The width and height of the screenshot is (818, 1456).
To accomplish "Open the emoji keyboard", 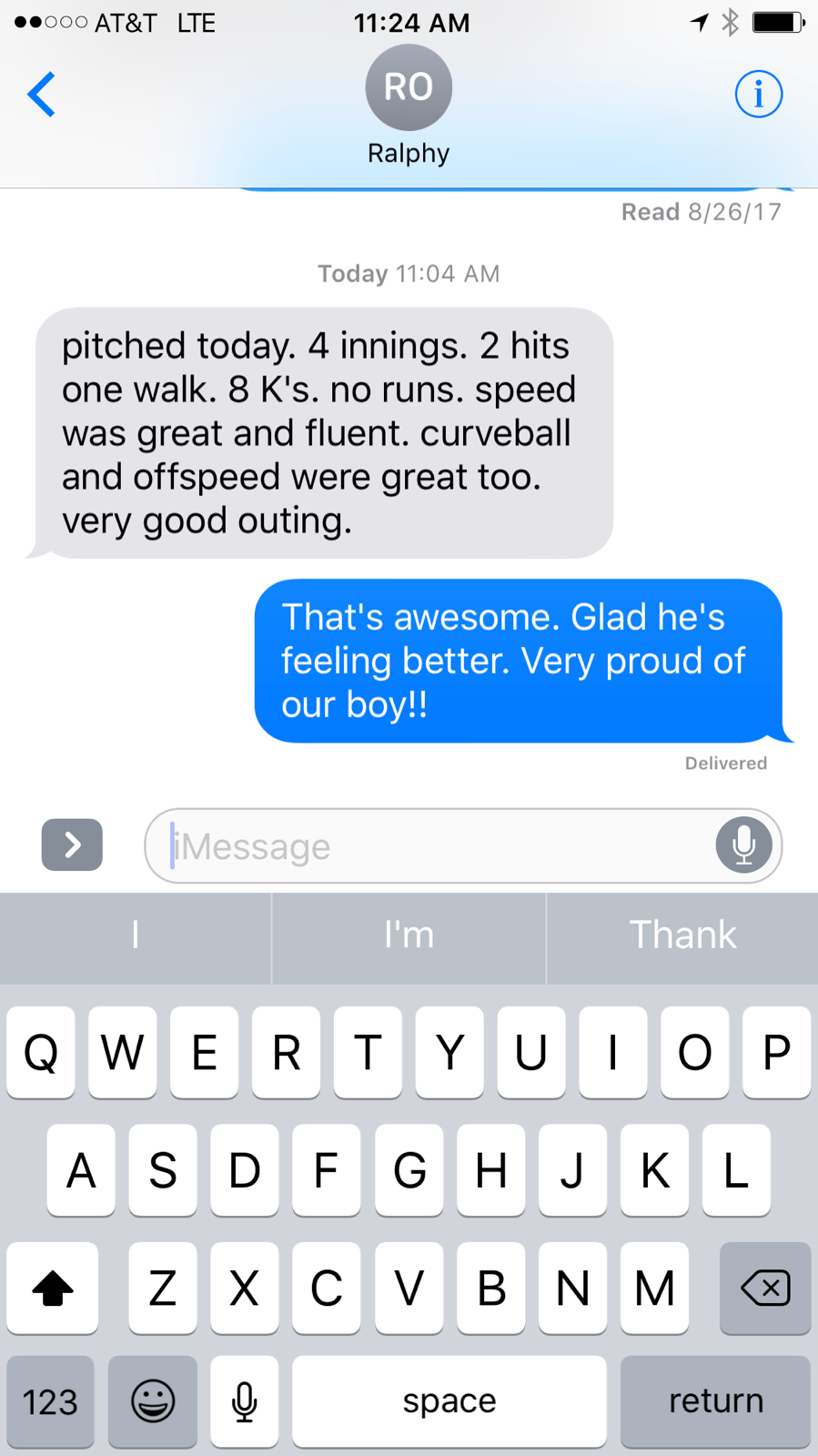I will point(153,1400).
